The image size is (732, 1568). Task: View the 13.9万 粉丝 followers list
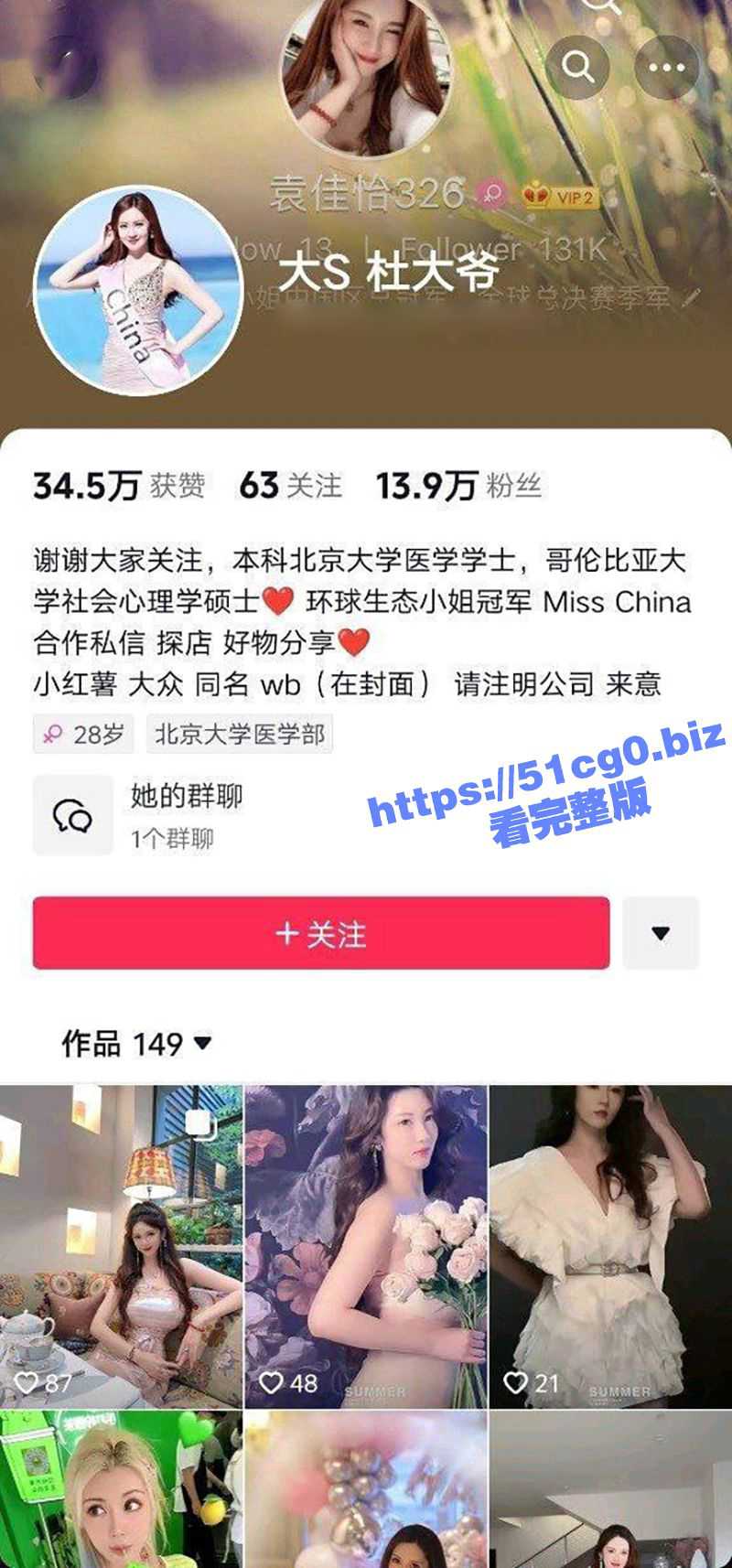pos(457,486)
